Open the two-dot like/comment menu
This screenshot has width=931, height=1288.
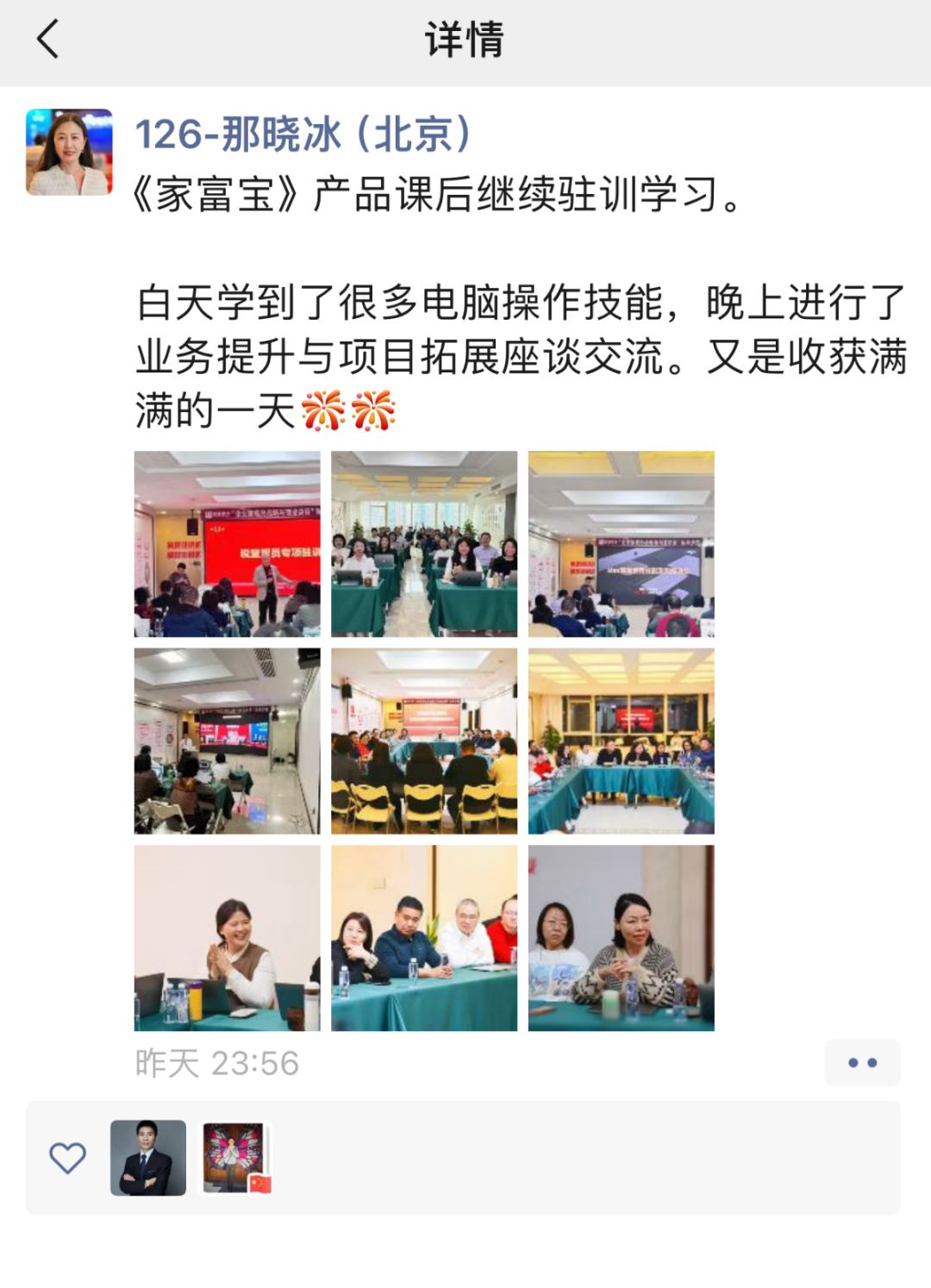(x=862, y=1063)
